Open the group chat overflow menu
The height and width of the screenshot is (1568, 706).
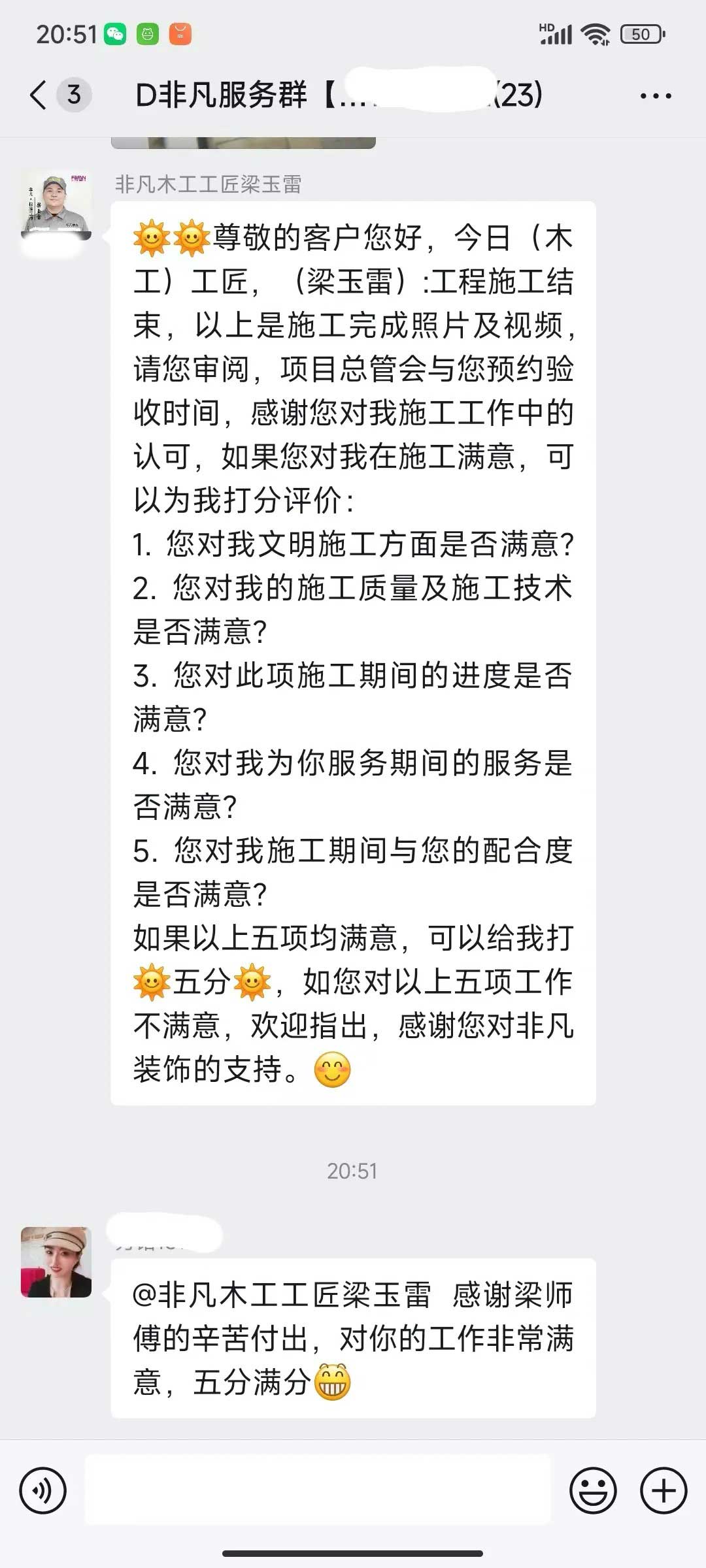pyautogui.click(x=655, y=96)
